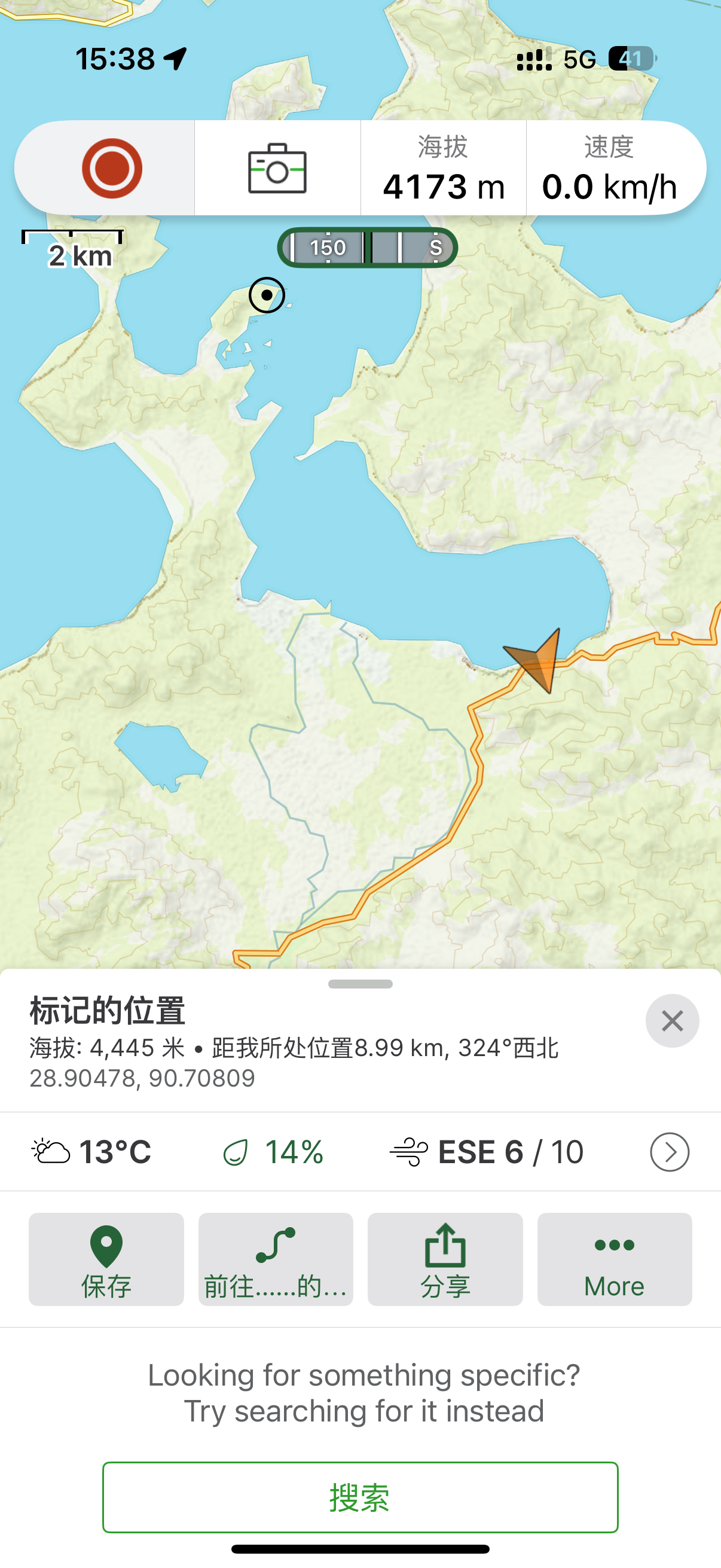Tap the altitude readout tile
The width and height of the screenshot is (721, 1568).
444,168
